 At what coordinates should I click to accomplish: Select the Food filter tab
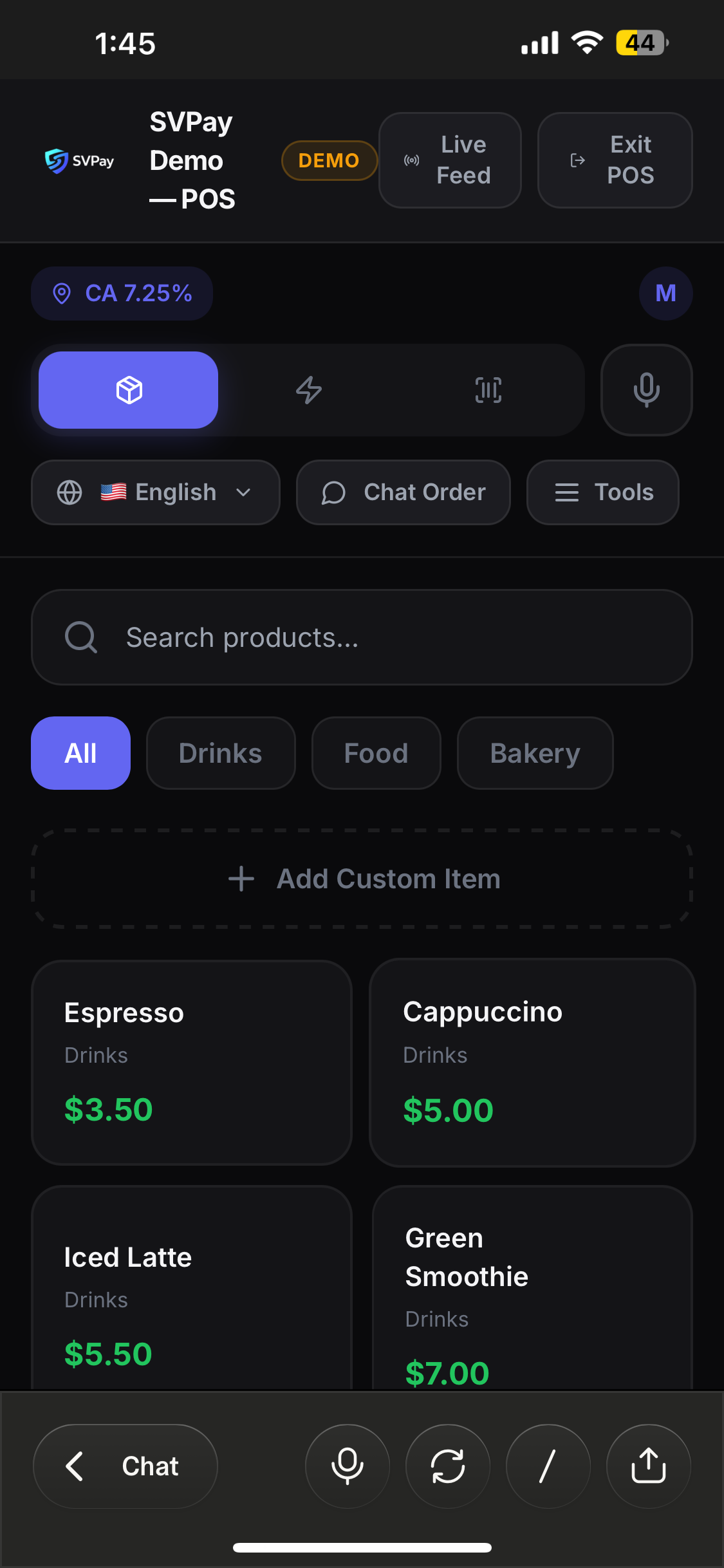(x=376, y=752)
